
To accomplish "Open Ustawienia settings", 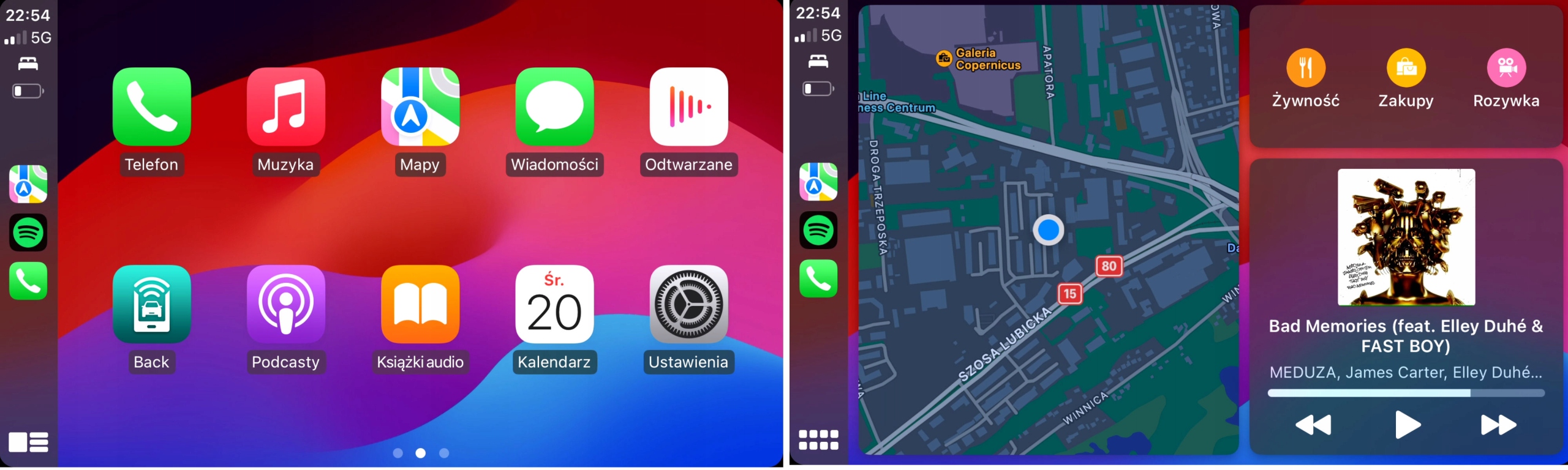I will (688, 304).
